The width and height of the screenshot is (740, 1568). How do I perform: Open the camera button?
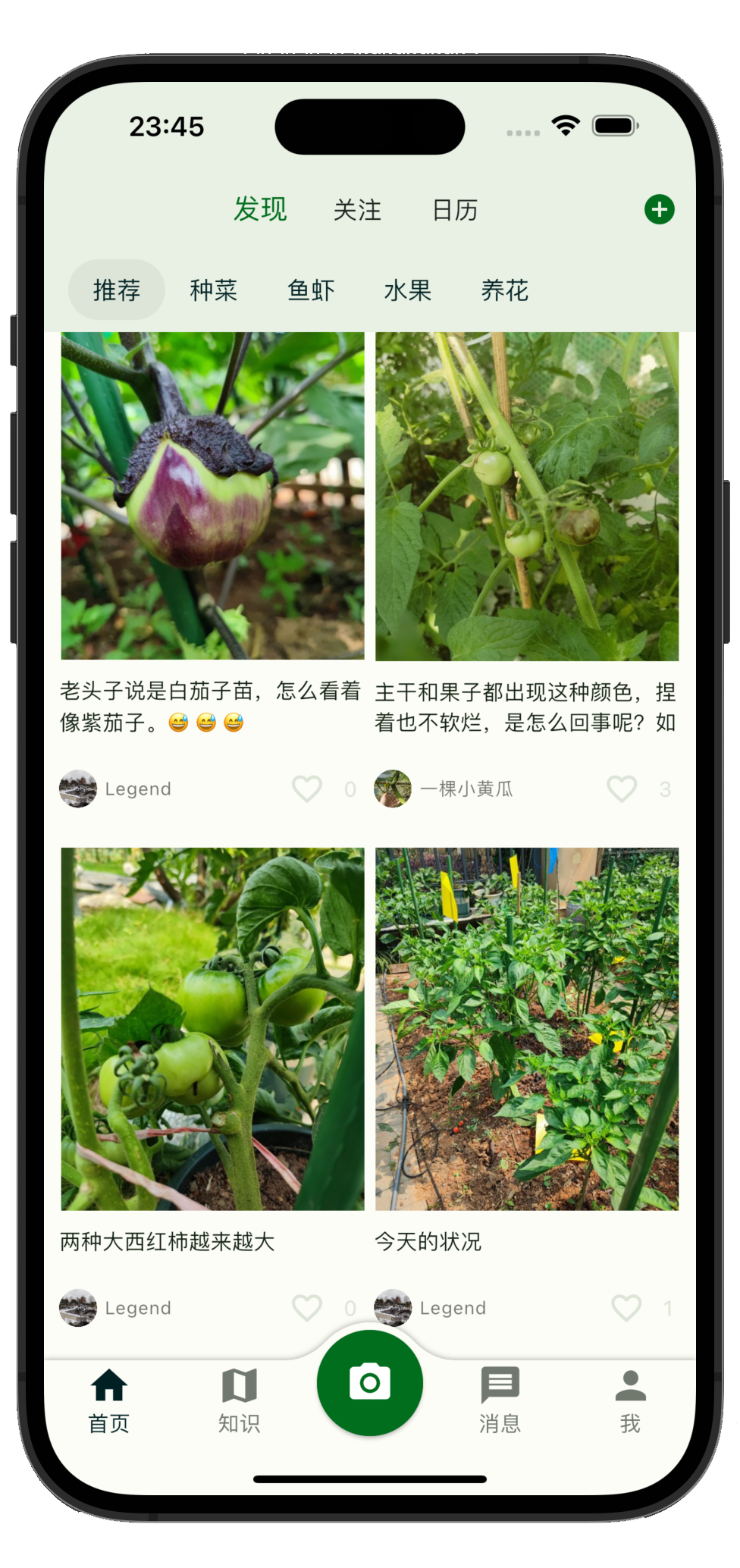pos(370,1382)
